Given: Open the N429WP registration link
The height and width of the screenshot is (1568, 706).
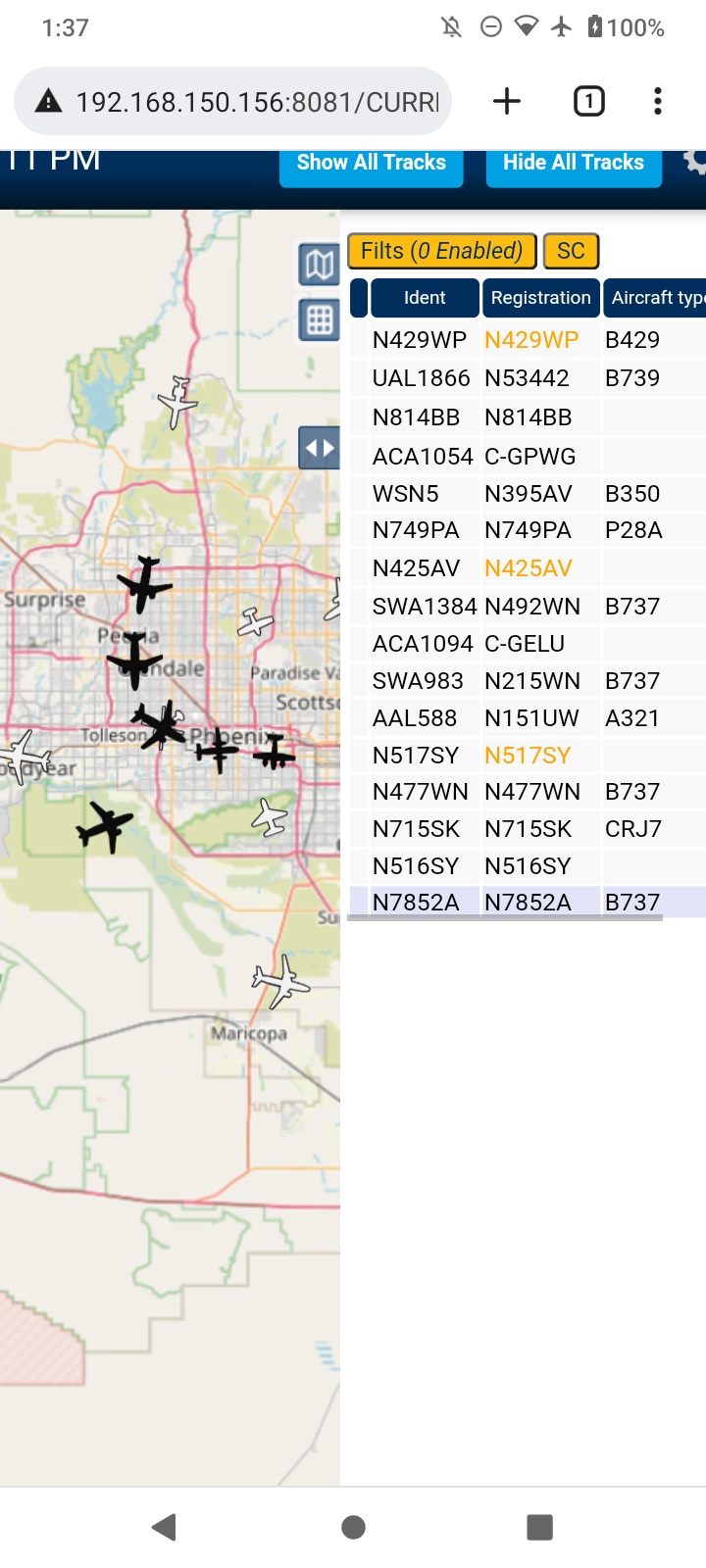Looking at the screenshot, I should click(x=531, y=340).
